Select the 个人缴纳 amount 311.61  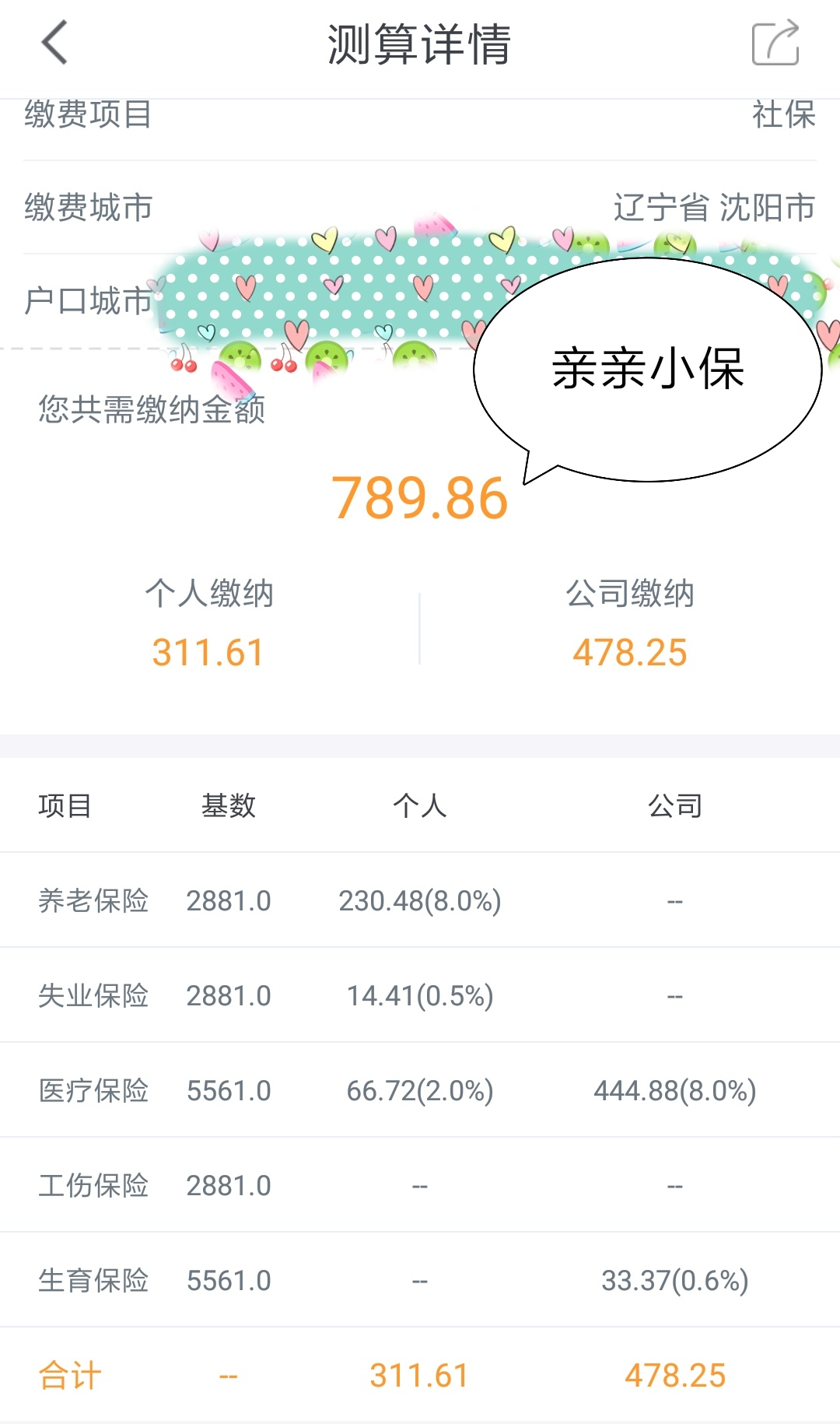[x=208, y=652]
